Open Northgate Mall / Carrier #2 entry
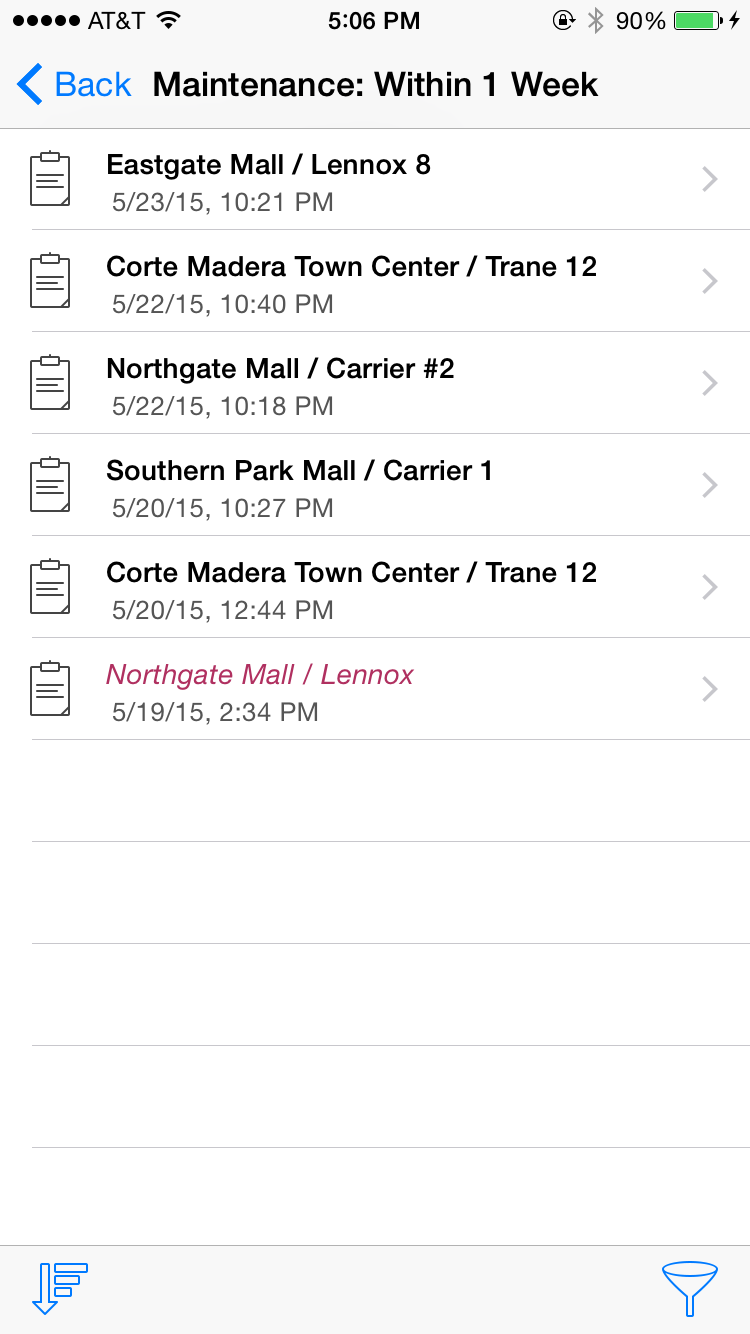Viewport: 750px width, 1334px height. click(375, 383)
